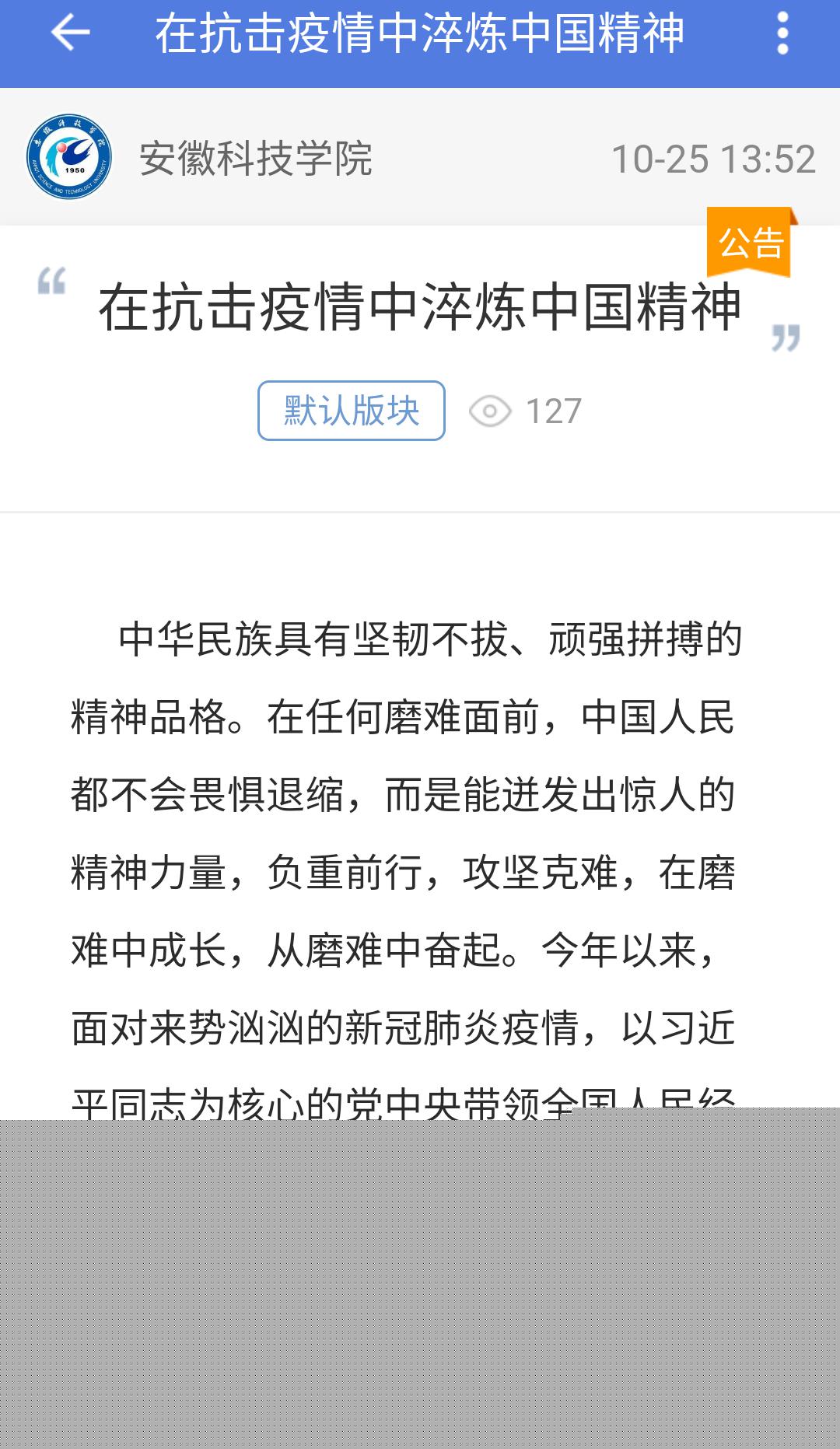Screen dimensions: 840x1449
Task: Open the 默认版块 section tag
Action: pos(352,411)
